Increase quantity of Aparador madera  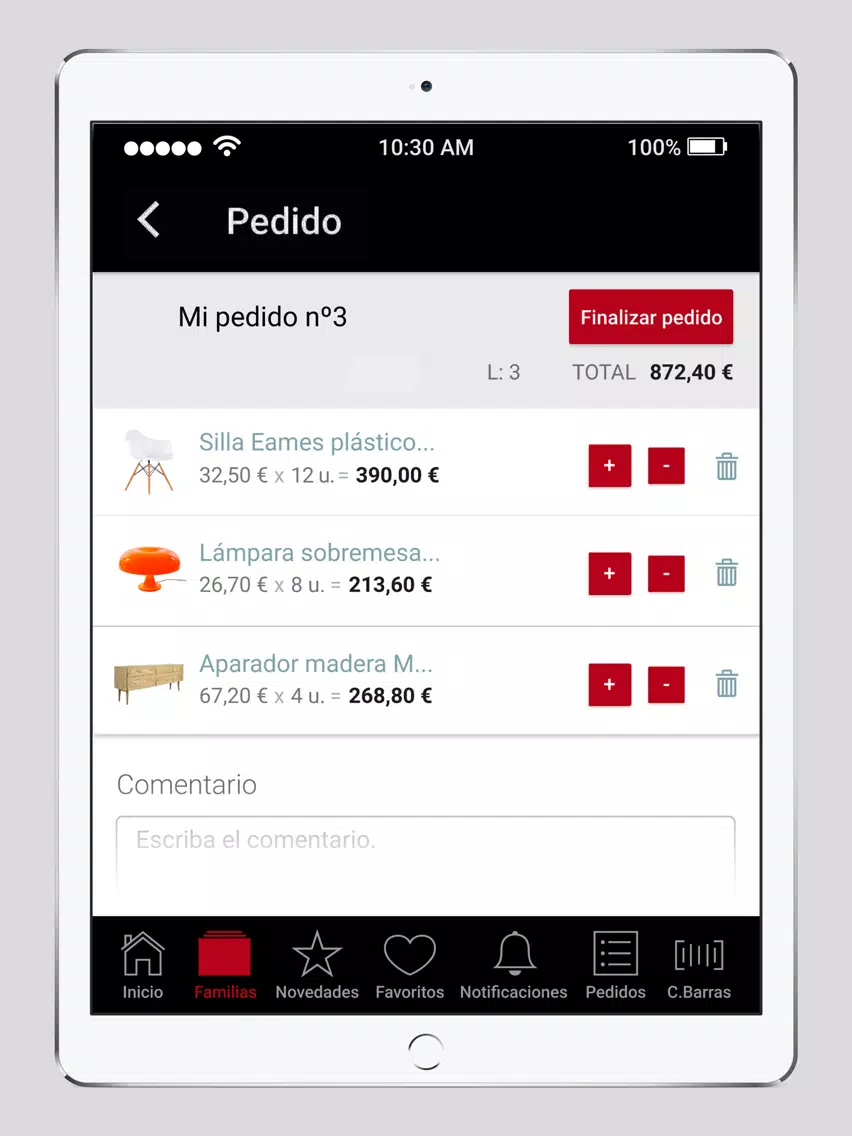click(x=609, y=685)
